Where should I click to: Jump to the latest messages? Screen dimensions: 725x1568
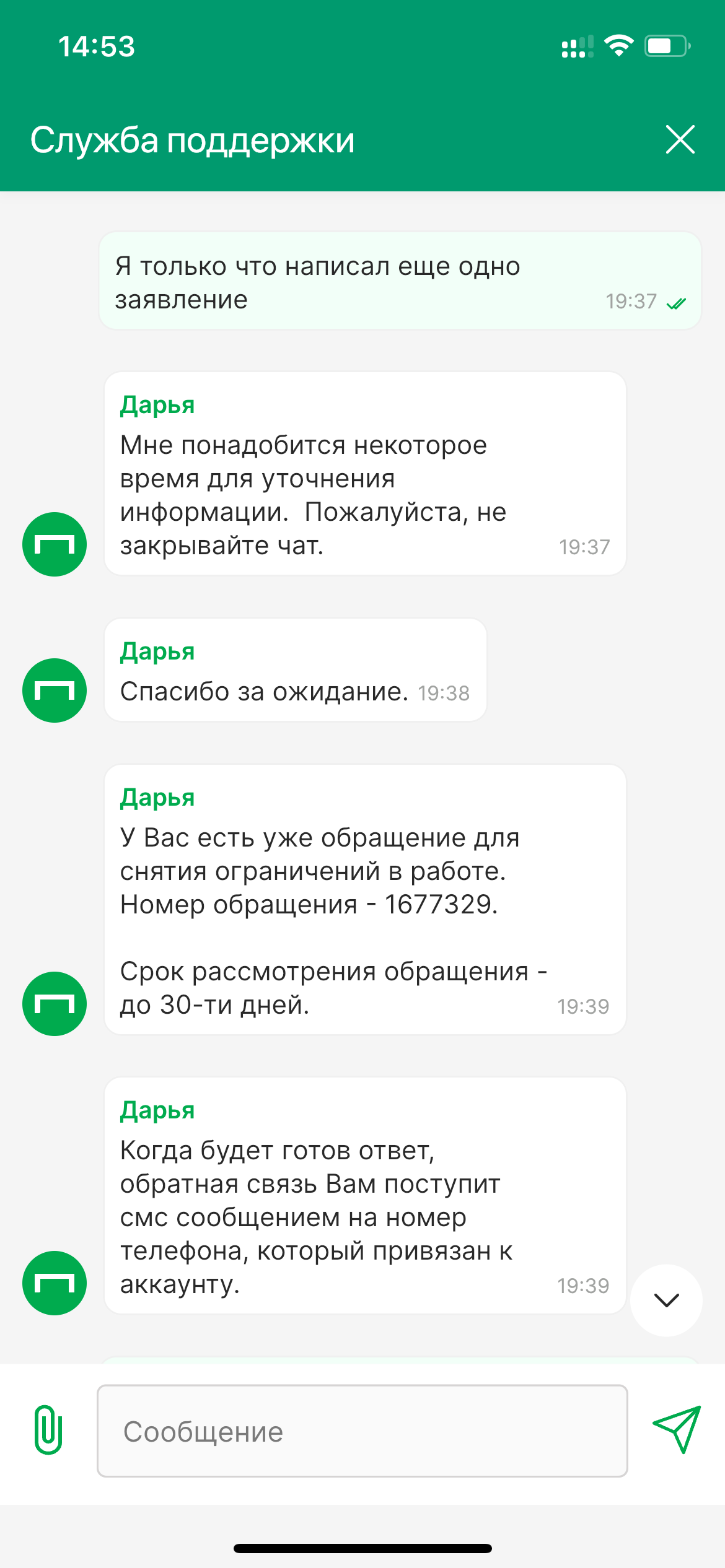(666, 1300)
